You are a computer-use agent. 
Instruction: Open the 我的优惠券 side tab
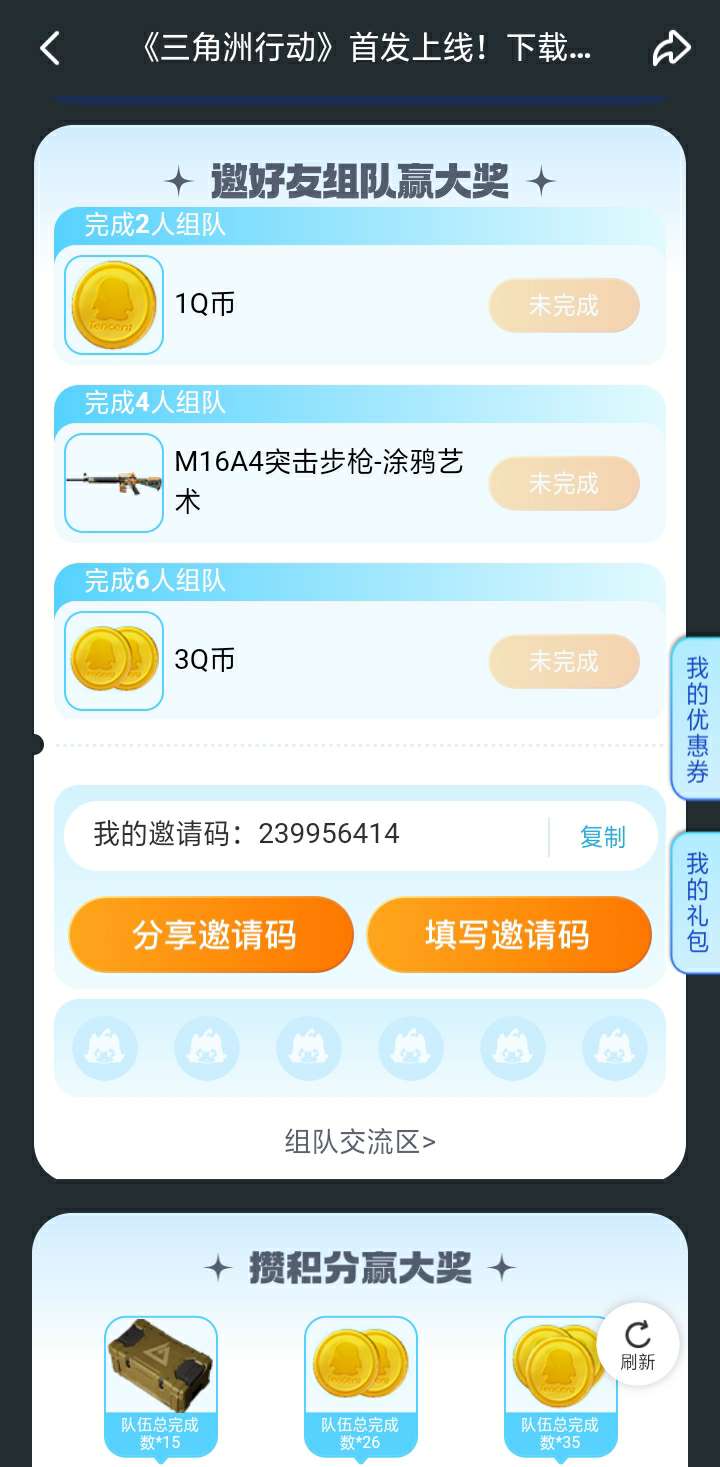coord(697,719)
